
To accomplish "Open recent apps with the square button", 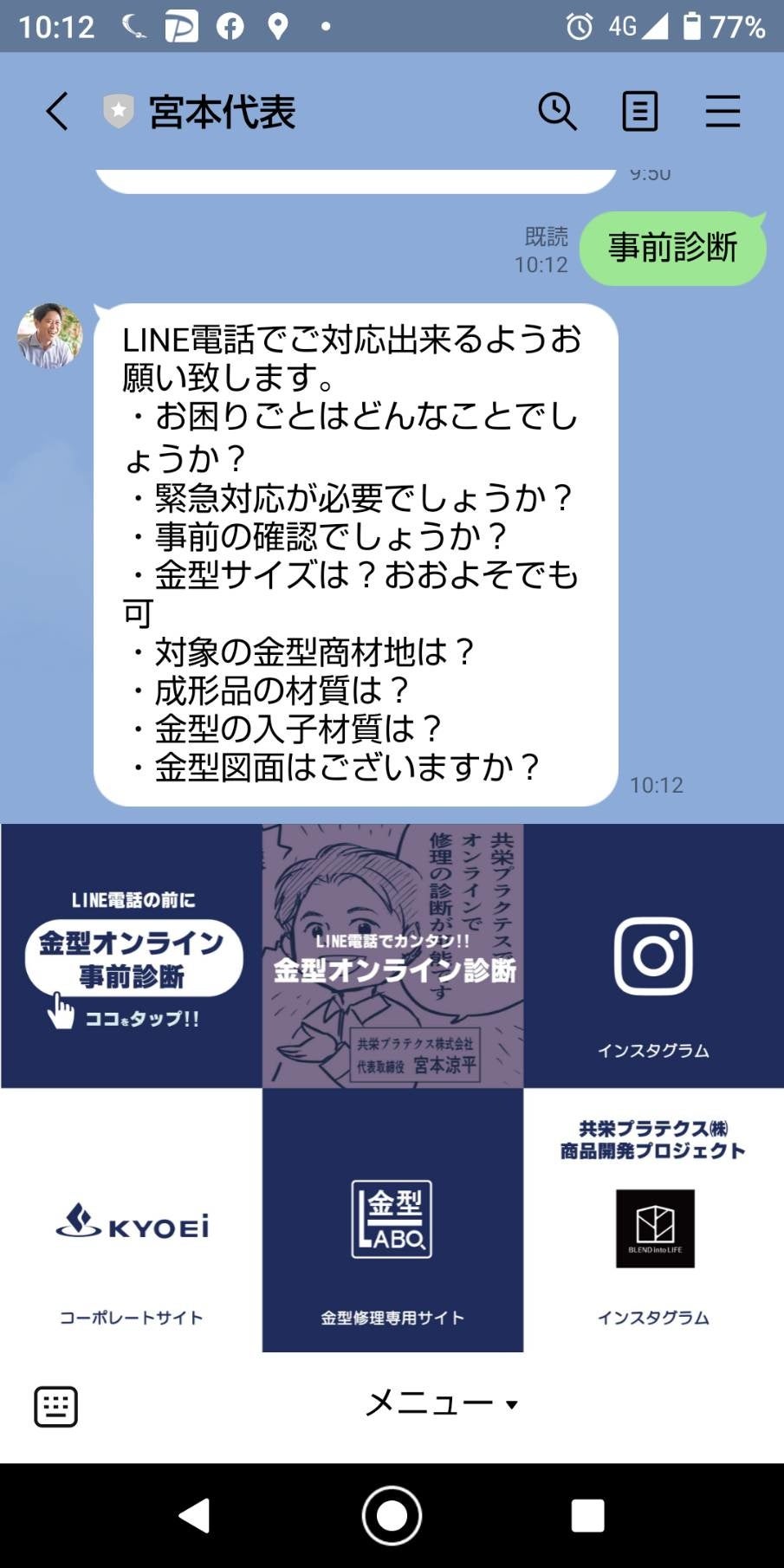I will 587,1515.
